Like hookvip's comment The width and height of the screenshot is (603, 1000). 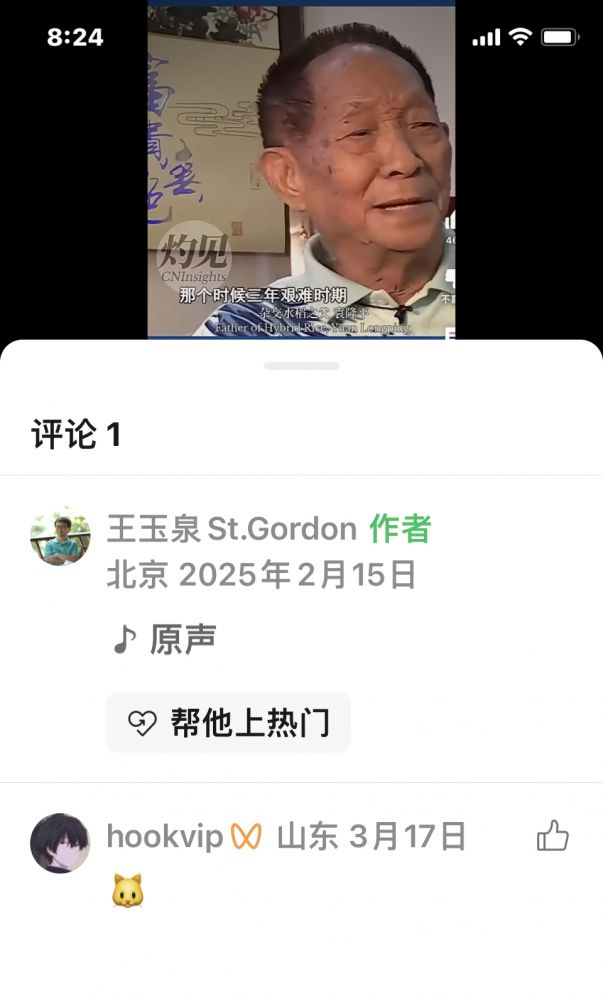(552, 836)
